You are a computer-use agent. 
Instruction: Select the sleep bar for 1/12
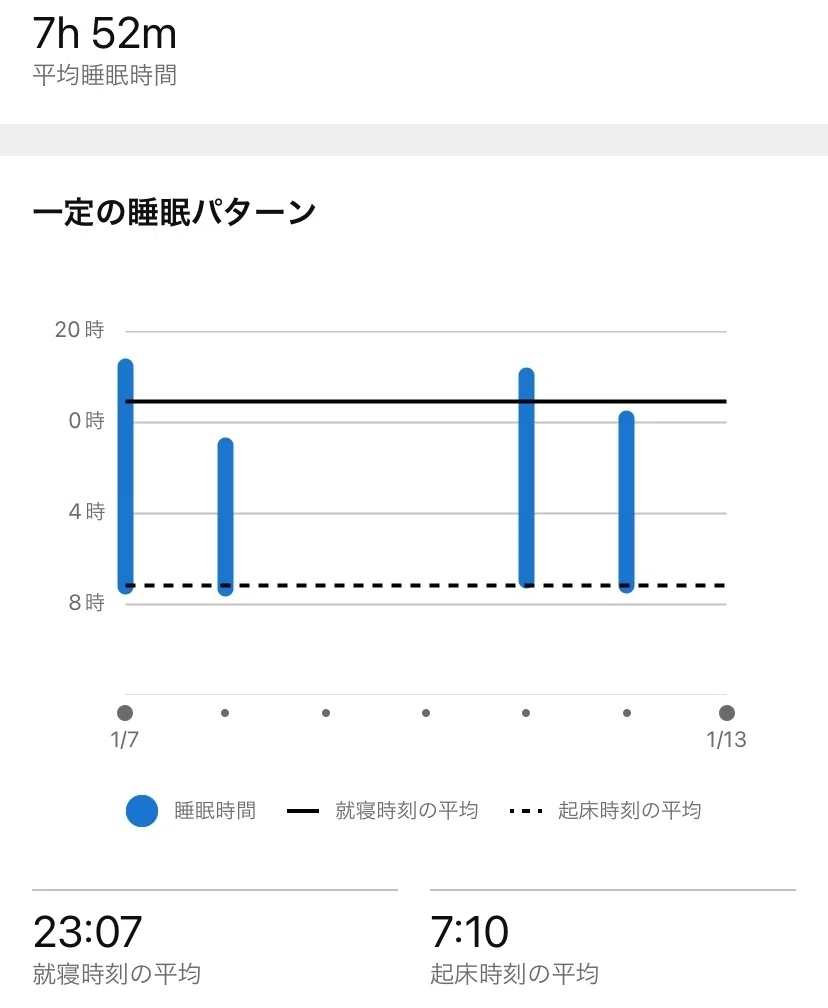627,501
